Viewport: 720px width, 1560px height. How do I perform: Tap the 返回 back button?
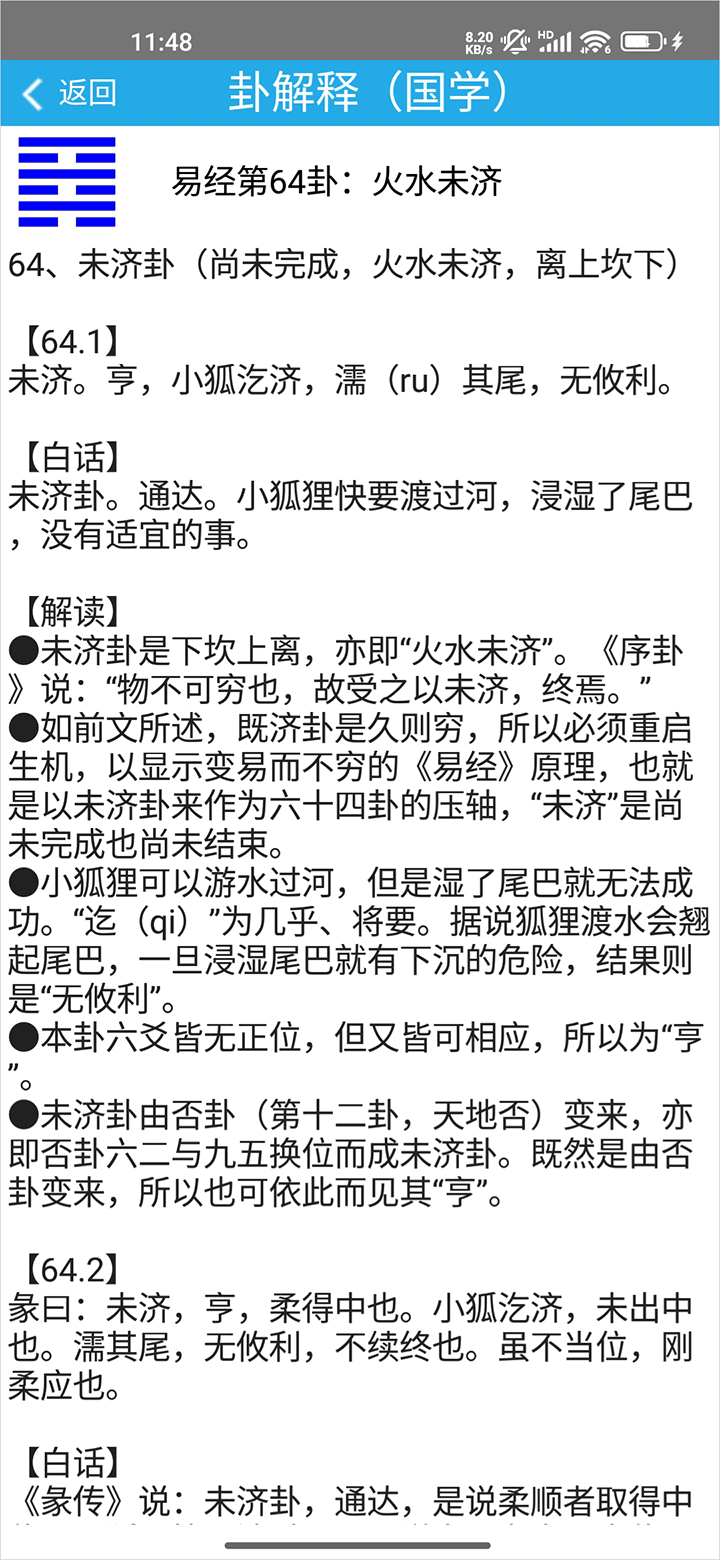(70, 93)
